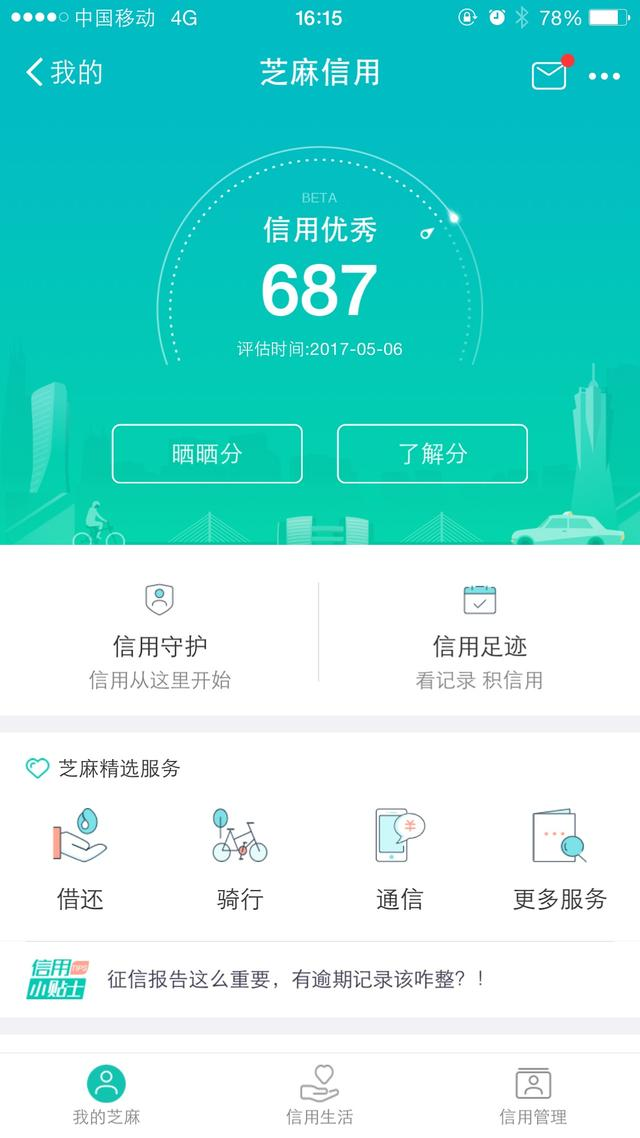Open the 借还 service
This screenshot has height=1138, width=640.
pos(80,859)
